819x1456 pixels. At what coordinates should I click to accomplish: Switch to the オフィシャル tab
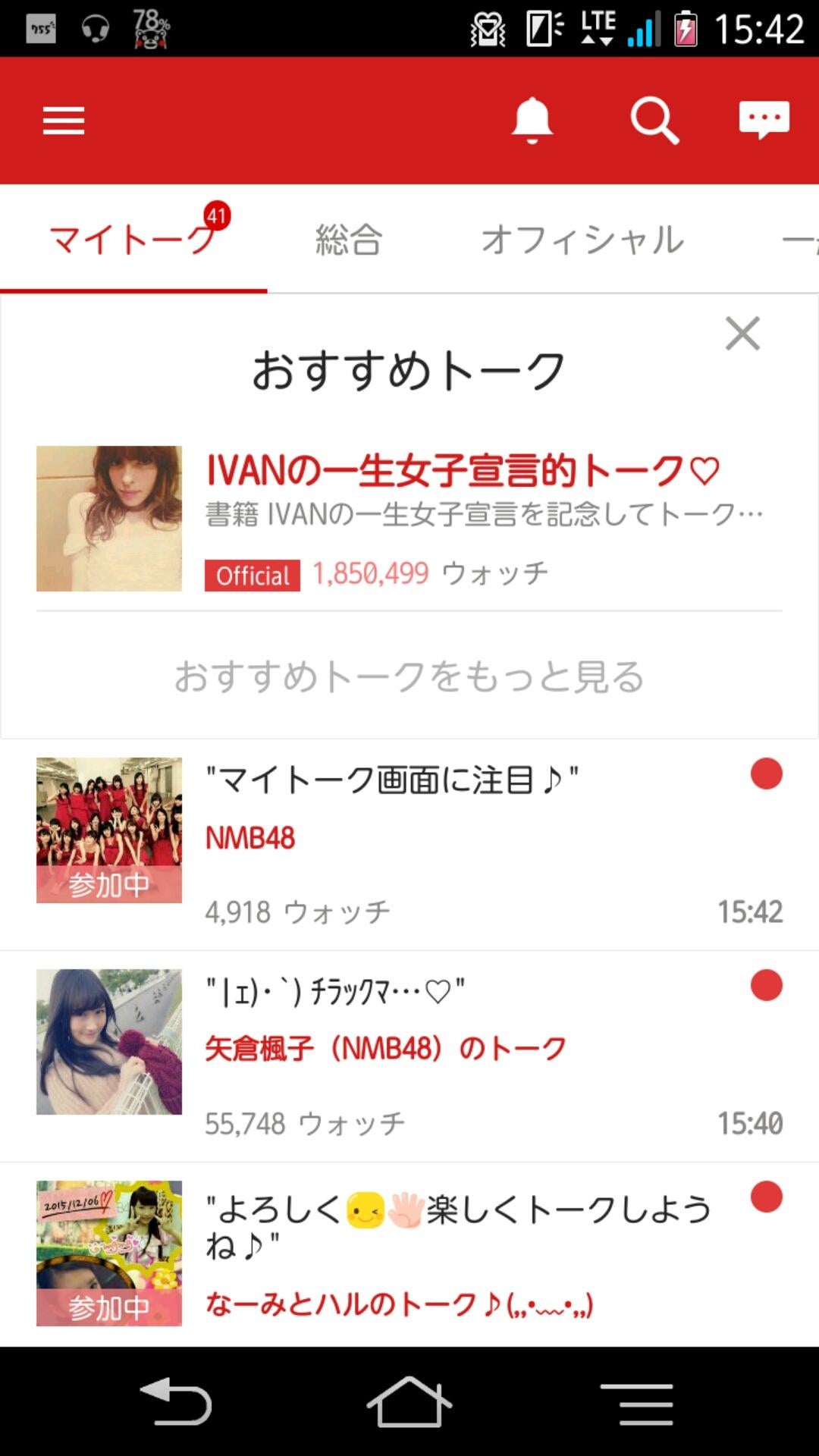(x=582, y=240)
